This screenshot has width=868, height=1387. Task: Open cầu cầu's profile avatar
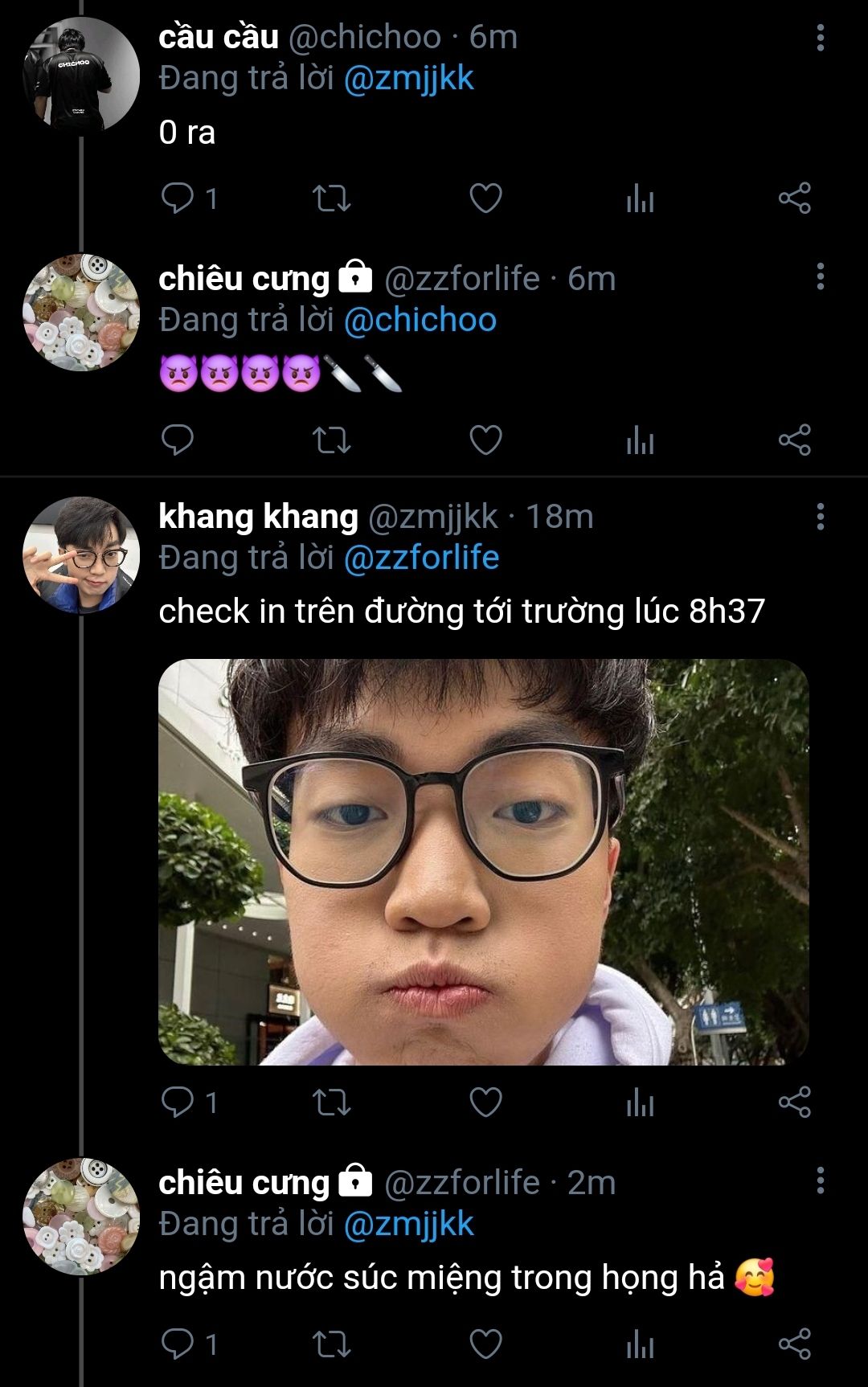(81, 75)
